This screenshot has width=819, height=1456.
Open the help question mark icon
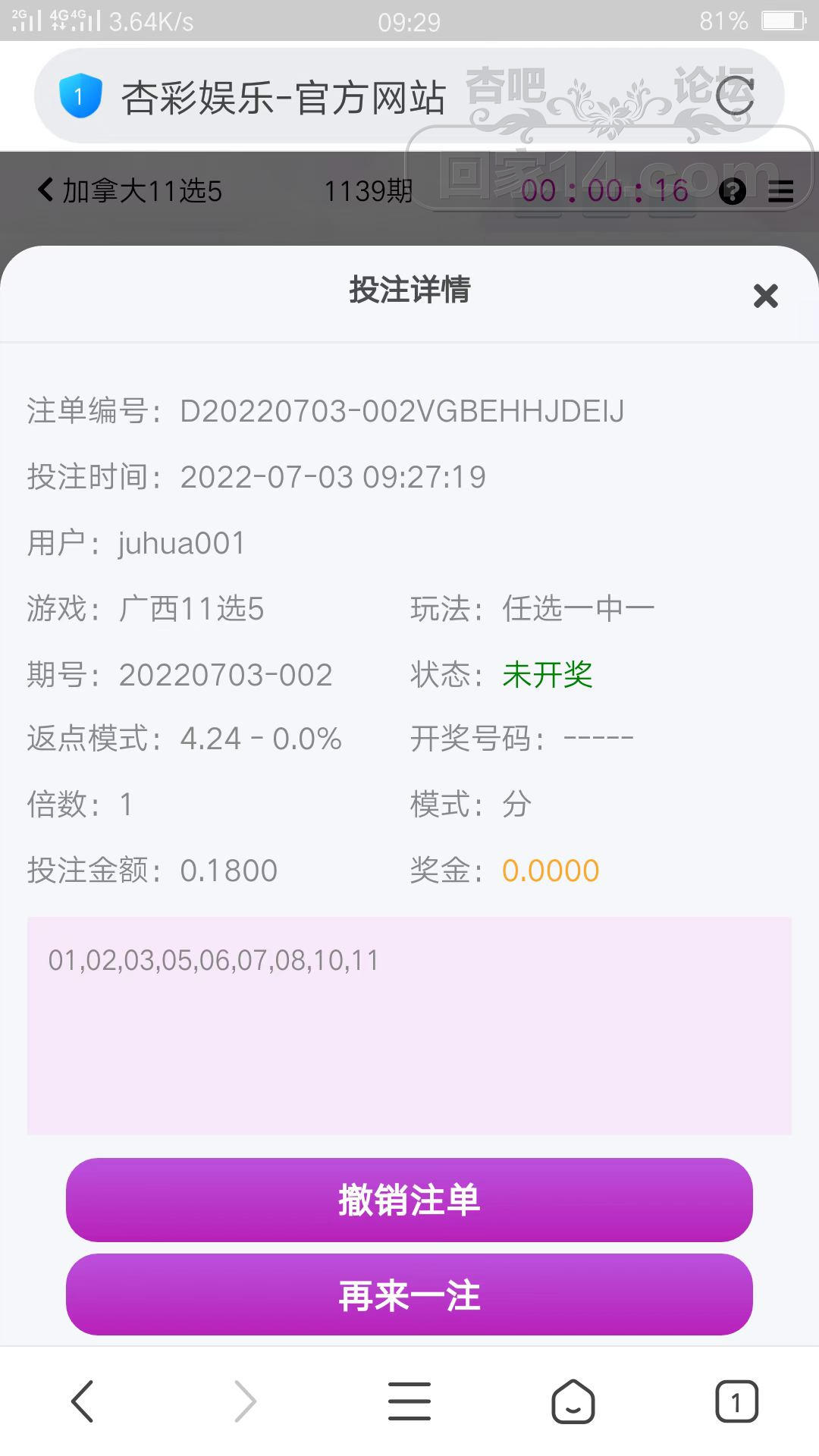[x=732, y=191]
